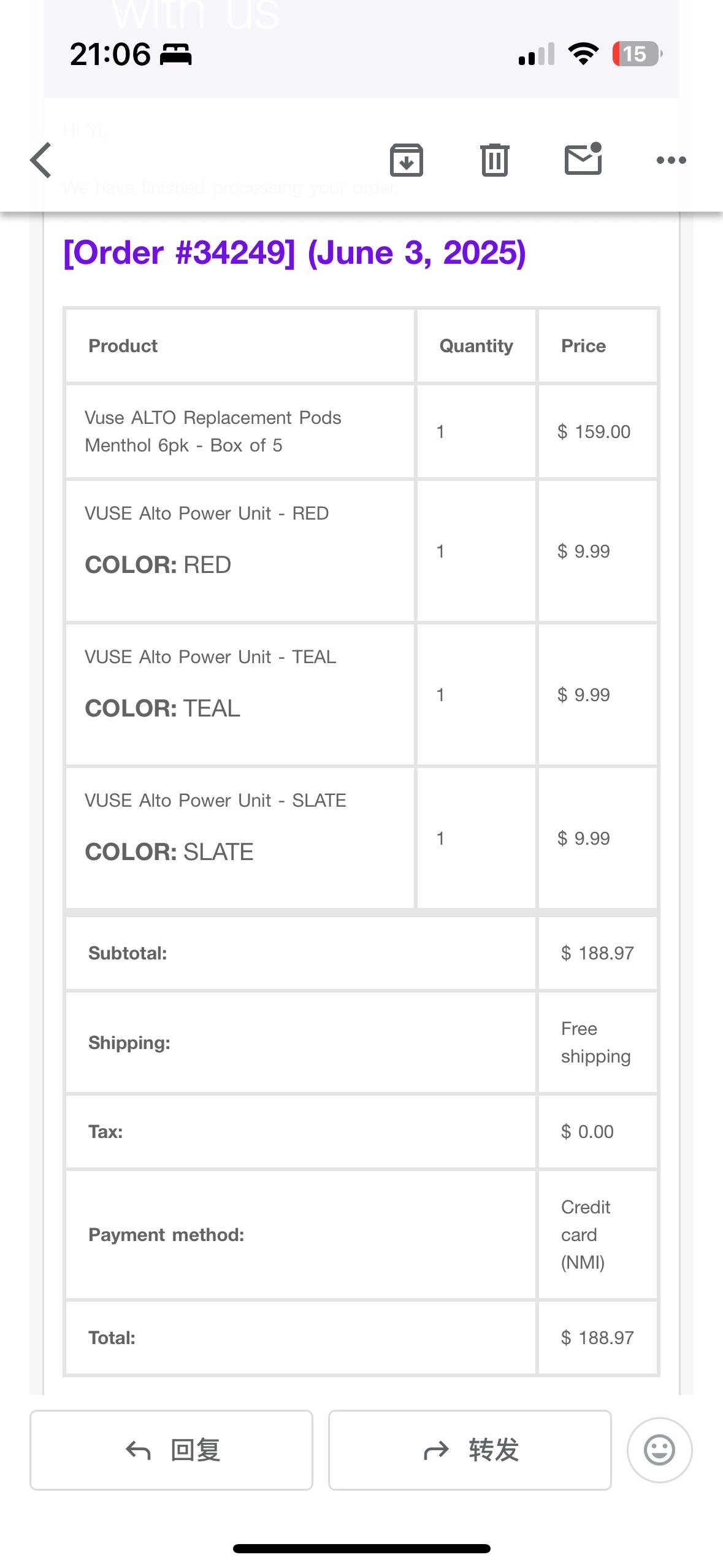The image size is (723, 1568).
Task: Archive this email
Action: pos(406,160)
